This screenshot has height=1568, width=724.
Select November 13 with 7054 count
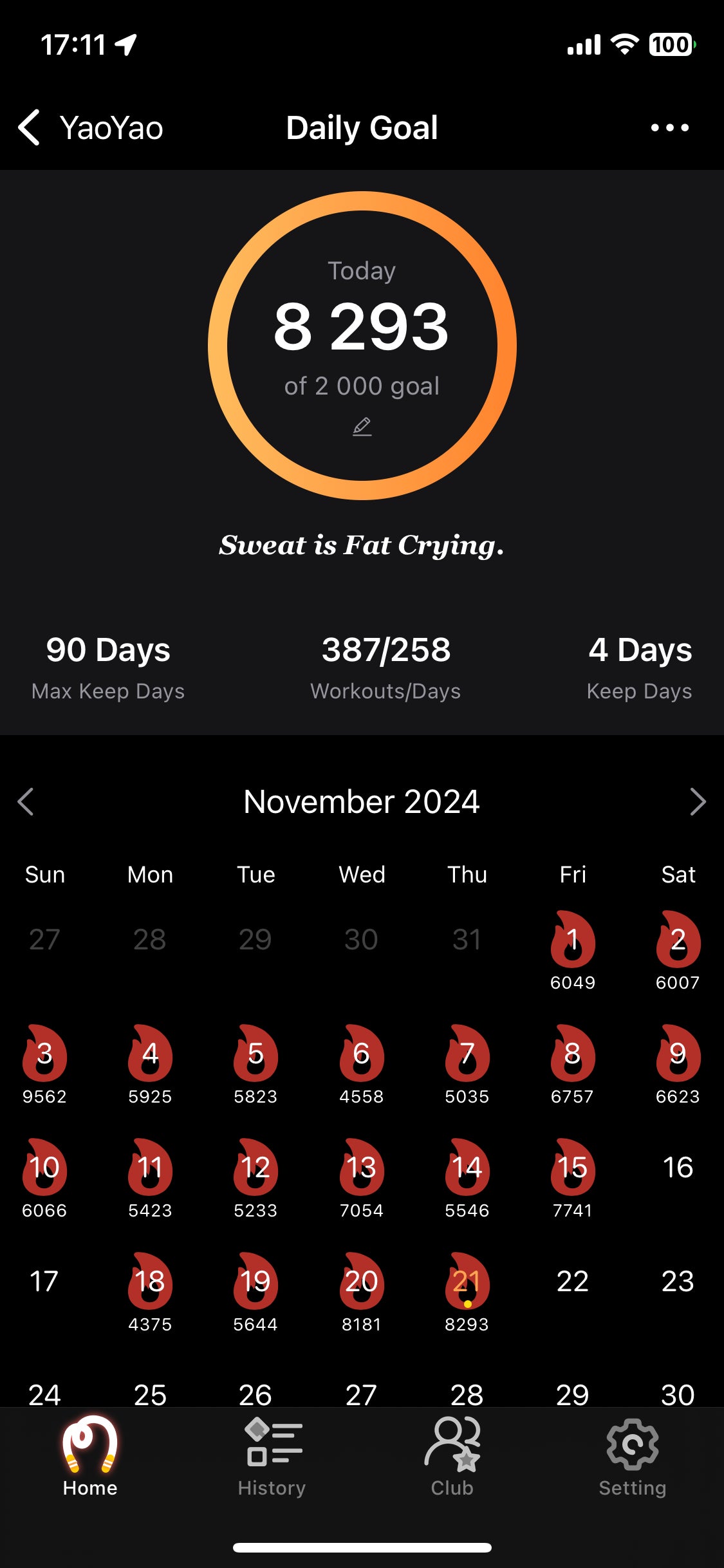click(361, 1176)
